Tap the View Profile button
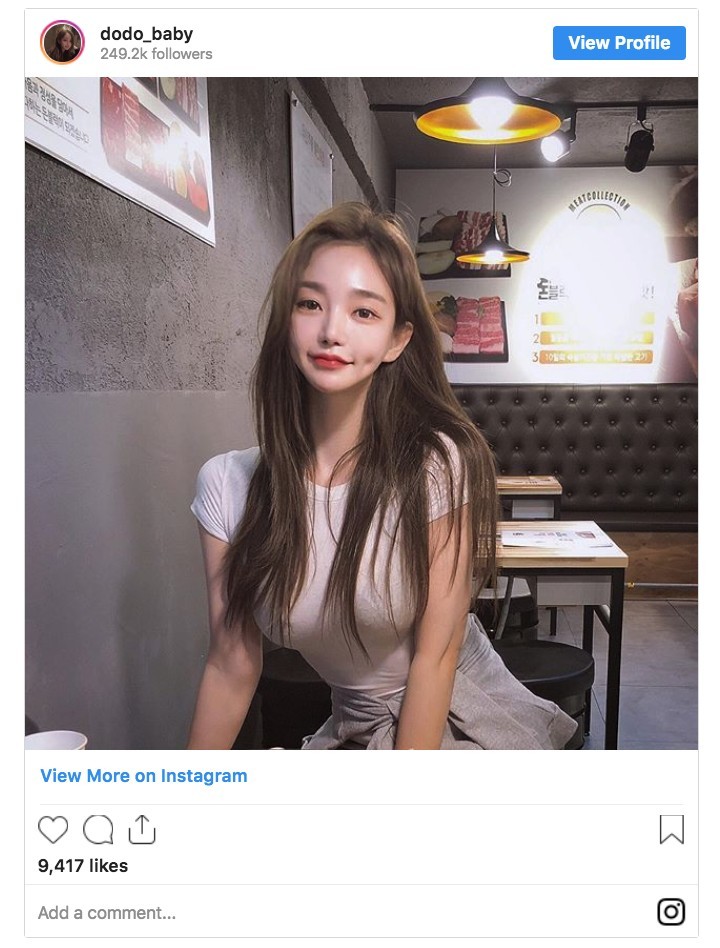This screenshot has height=948, width=720. point(619,43)
